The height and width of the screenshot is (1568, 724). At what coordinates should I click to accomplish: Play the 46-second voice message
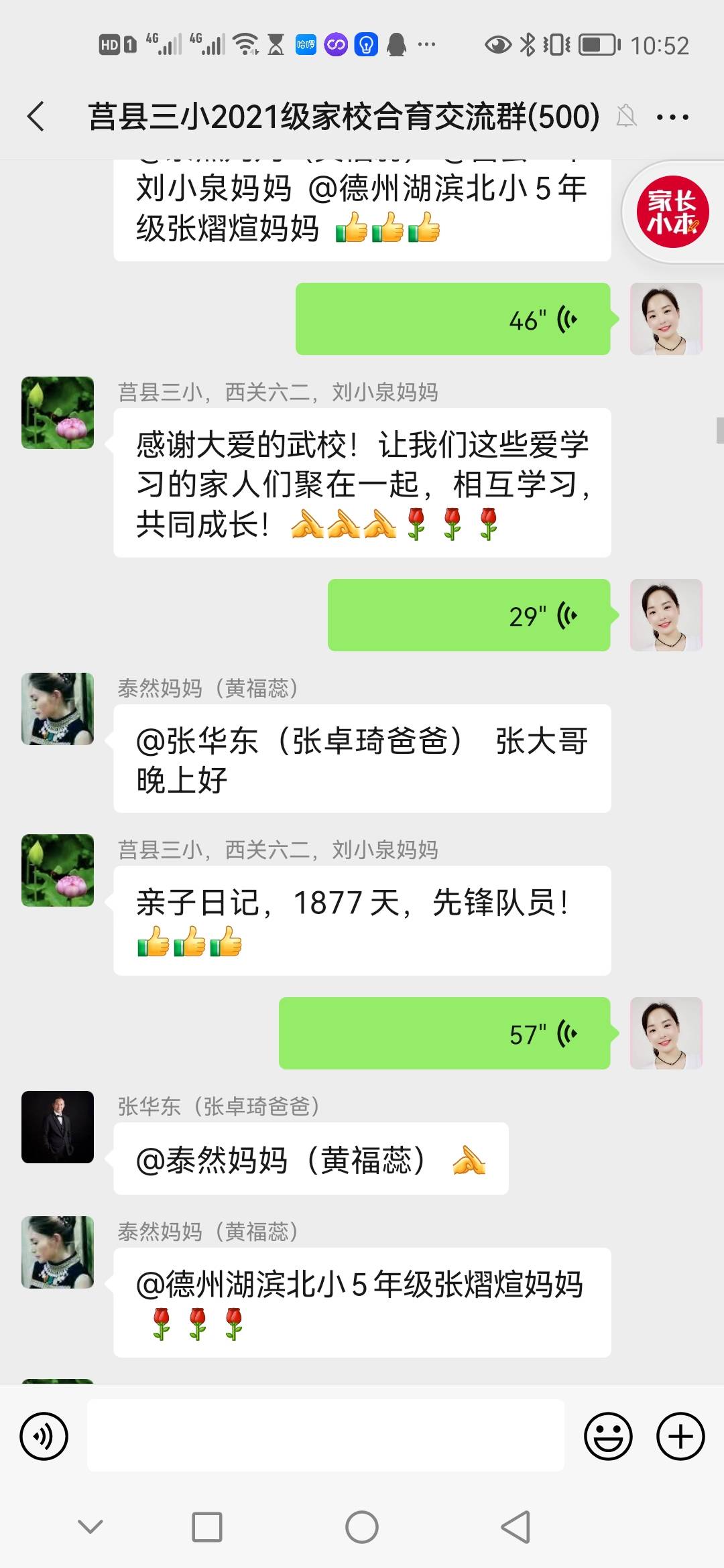tap(452, 320)
